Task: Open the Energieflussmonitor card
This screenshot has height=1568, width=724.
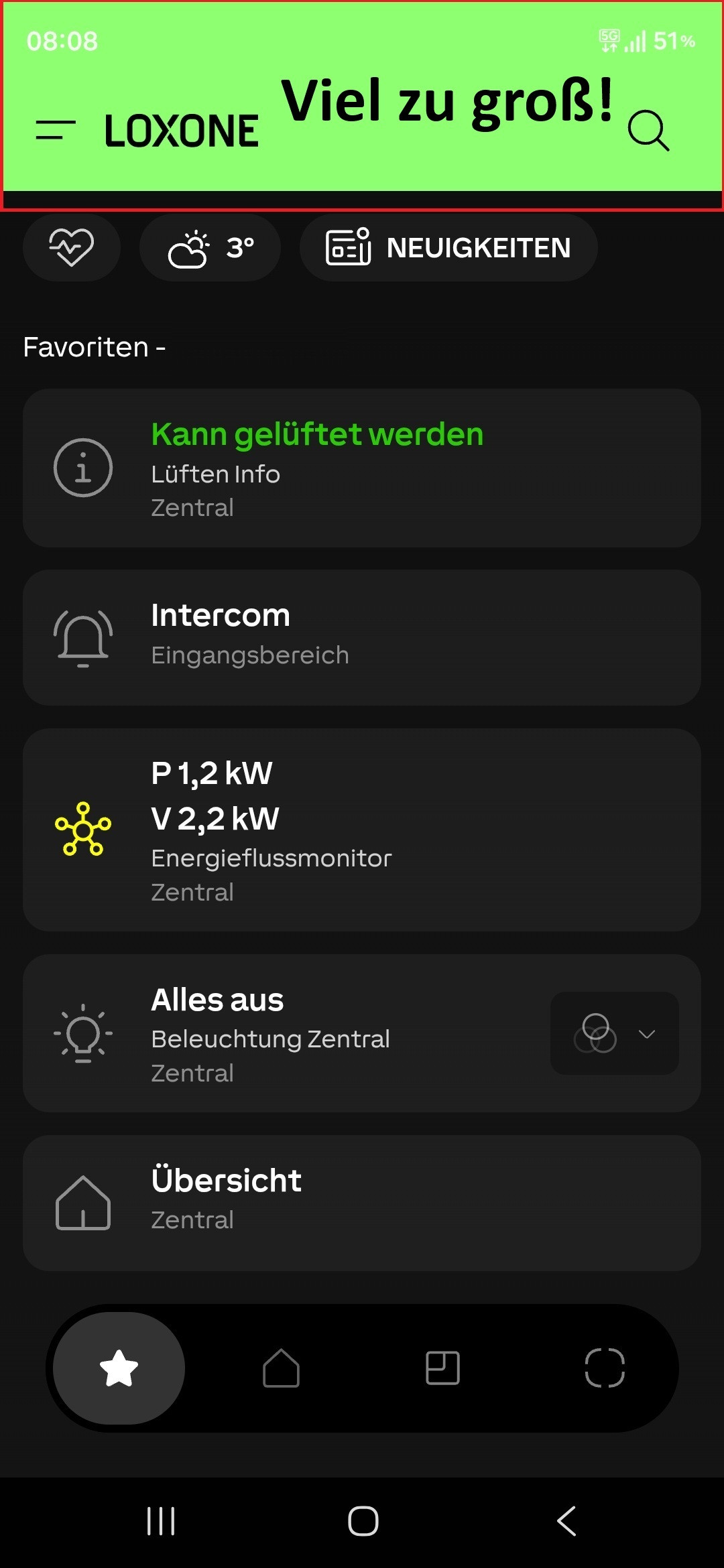Action: [362, 830]
